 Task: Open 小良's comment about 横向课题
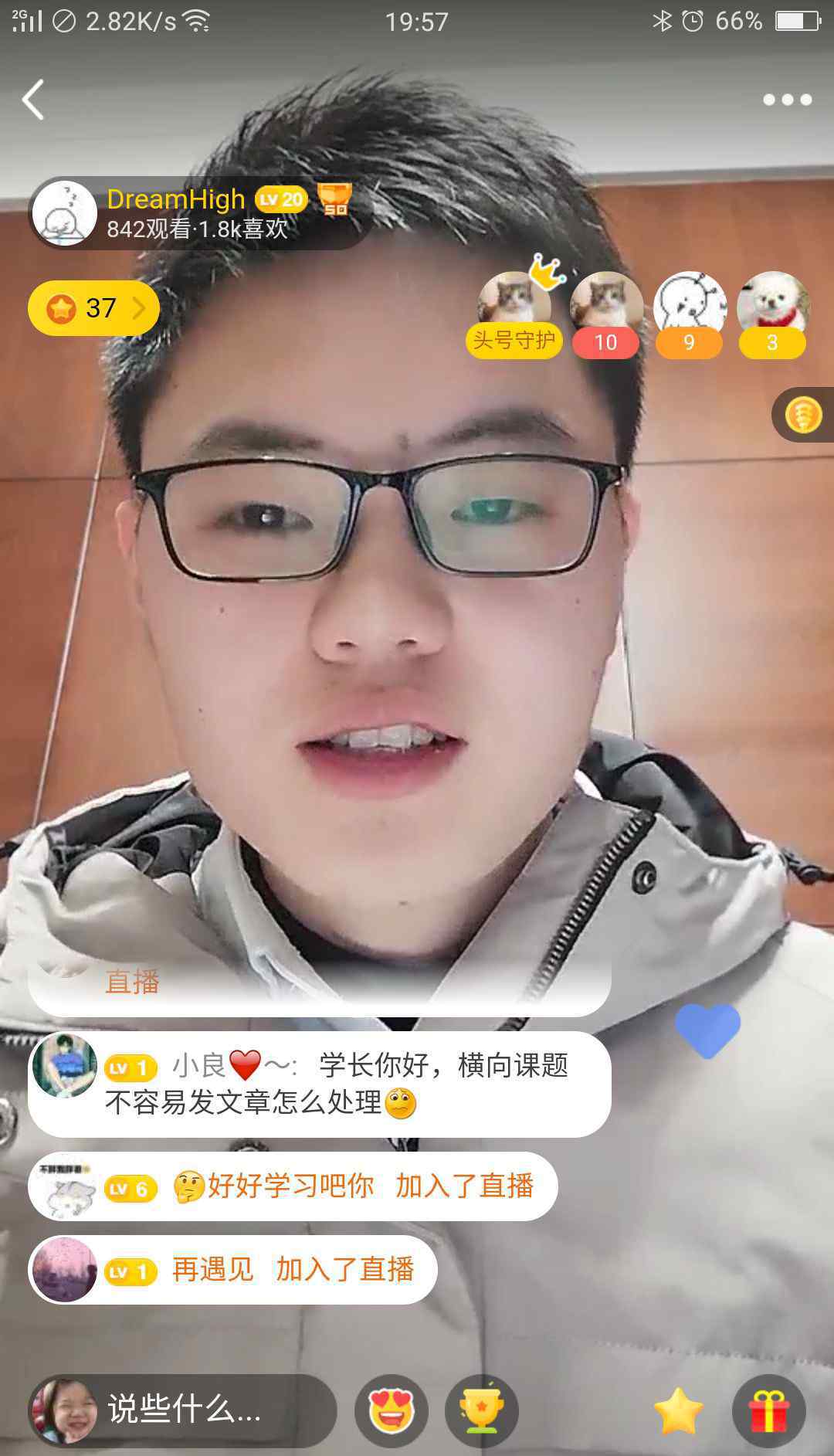pyautogui.click(x=319, y=1084)
